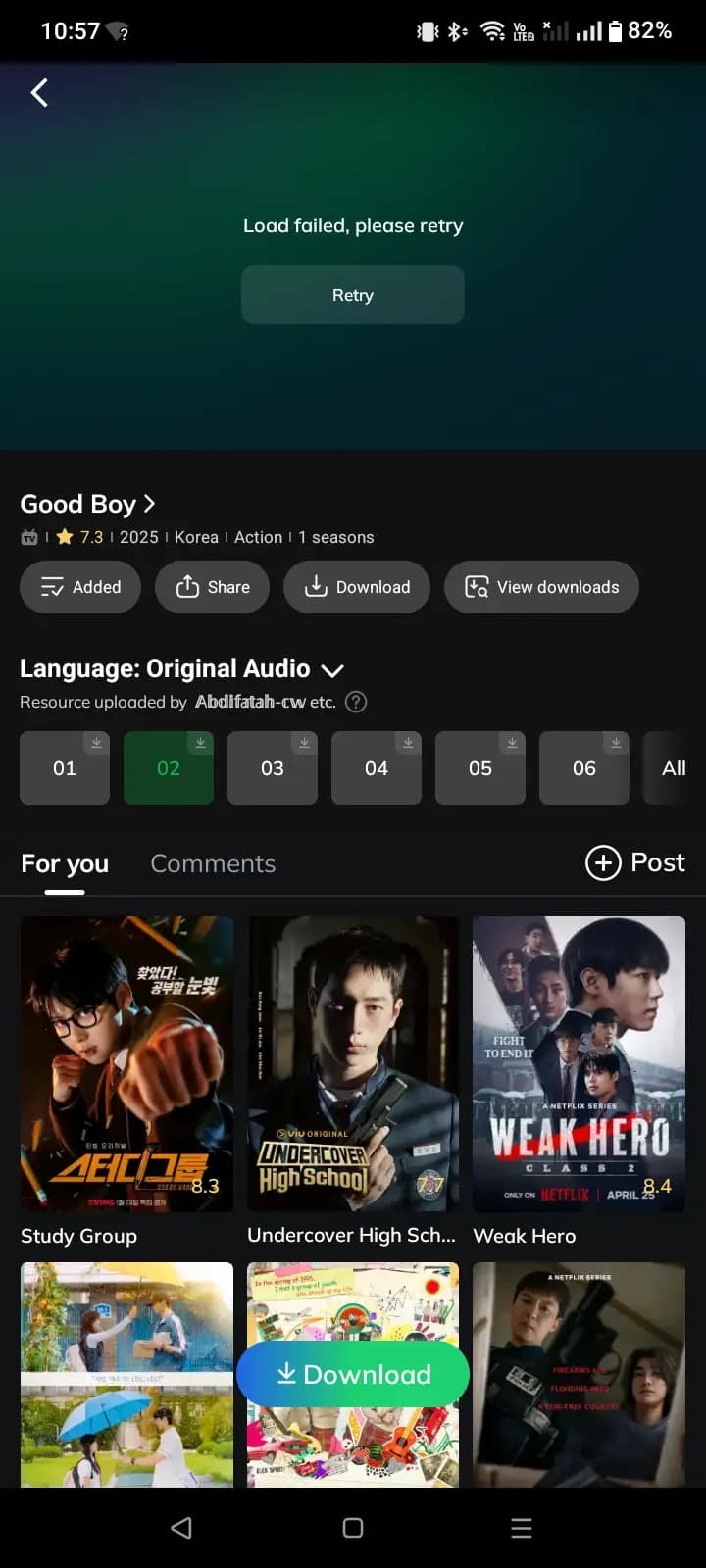Open the Weak Hero poster
This screenshot has height=1568, width=706.
[x=579, y=1064]
